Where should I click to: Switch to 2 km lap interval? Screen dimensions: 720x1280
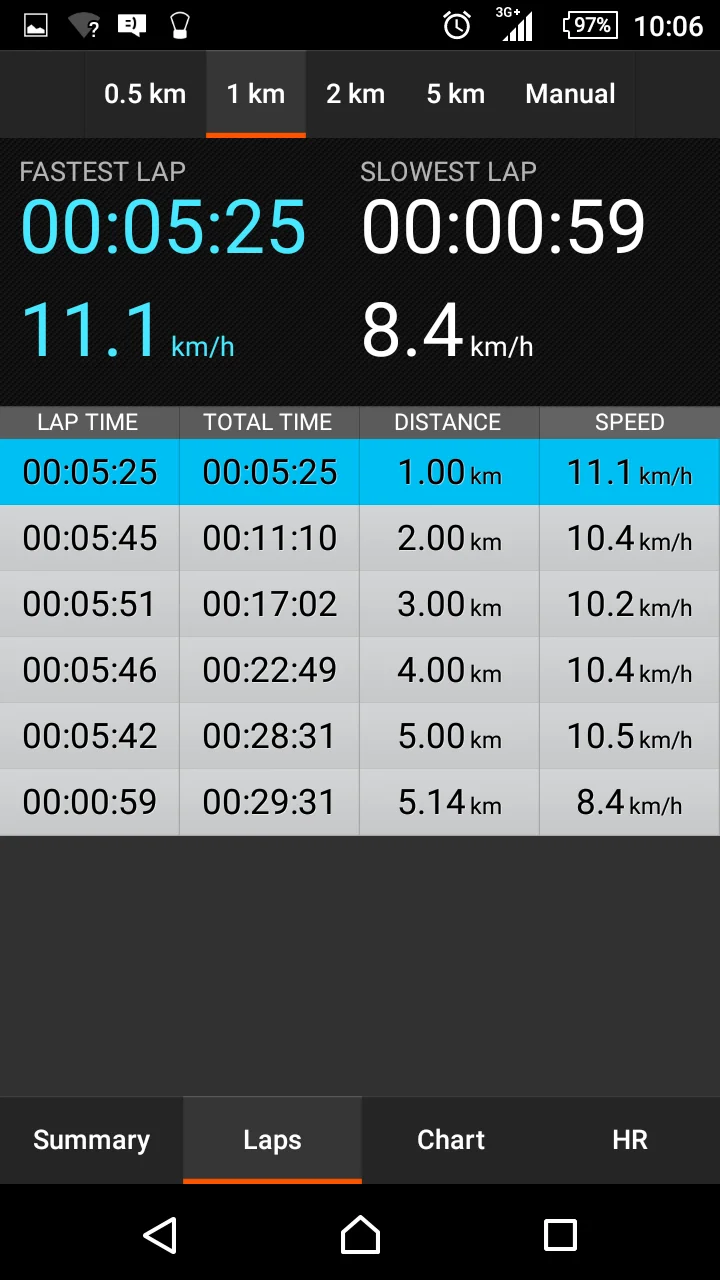tap(355, 94)
